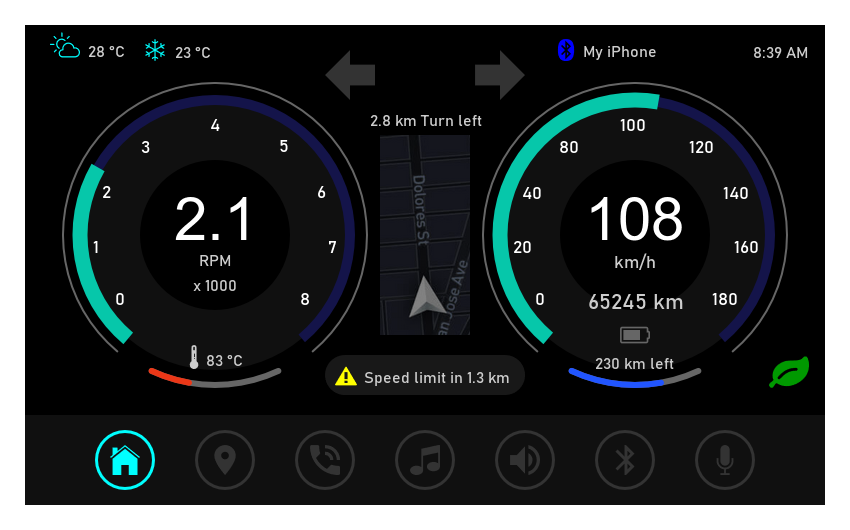
Task: Open the navigation location tab
Action: 225,460
